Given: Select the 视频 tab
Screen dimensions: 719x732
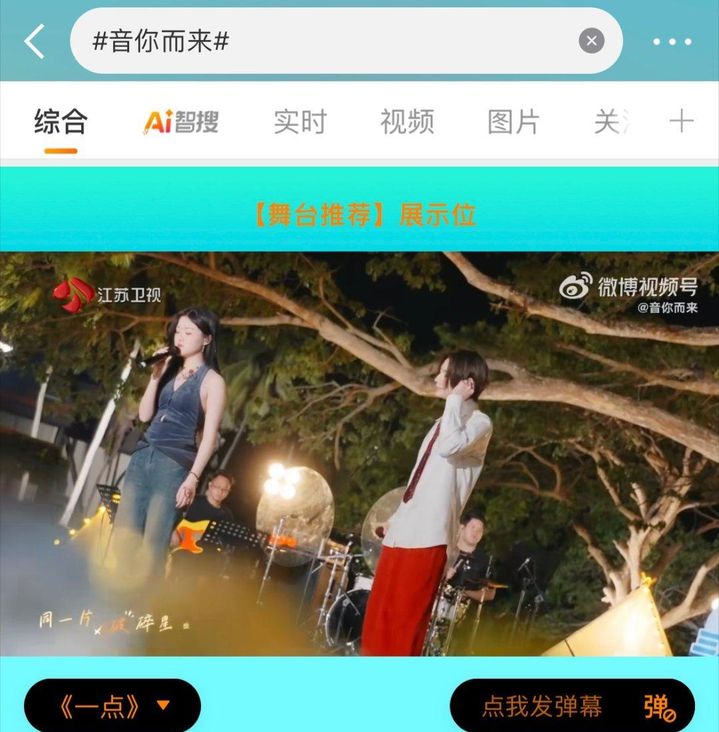Looking at the screenshot, I should tap(407, 122).
